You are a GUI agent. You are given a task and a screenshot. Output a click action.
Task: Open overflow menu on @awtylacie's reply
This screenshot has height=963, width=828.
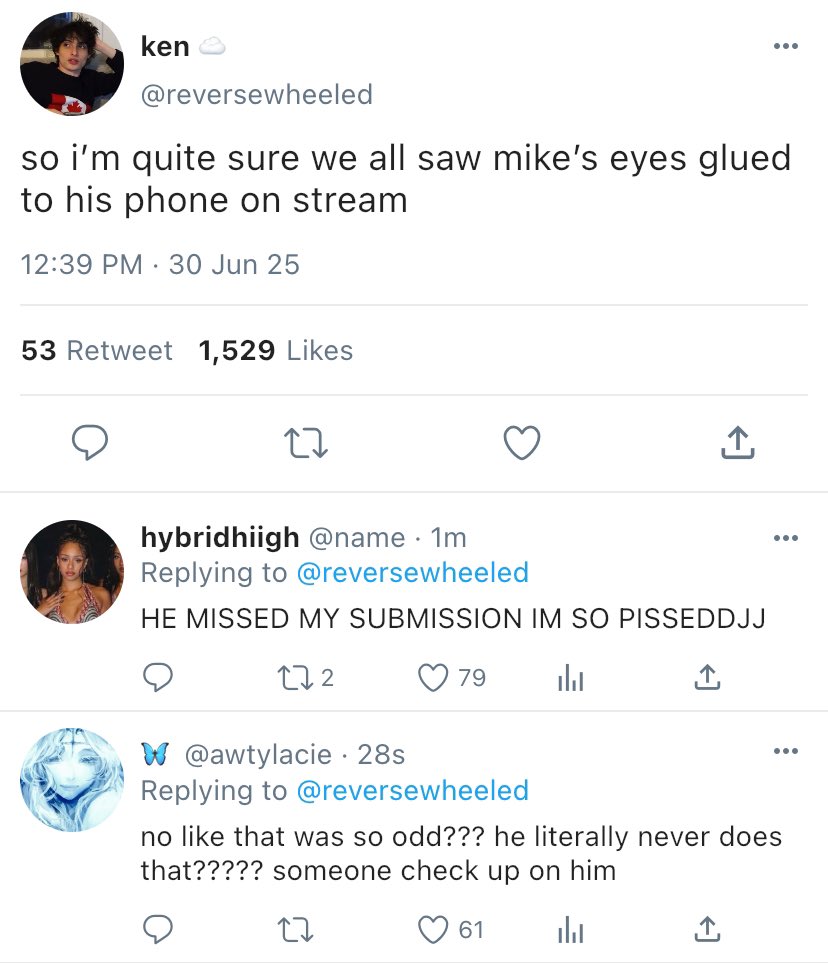tap(786, 751)
